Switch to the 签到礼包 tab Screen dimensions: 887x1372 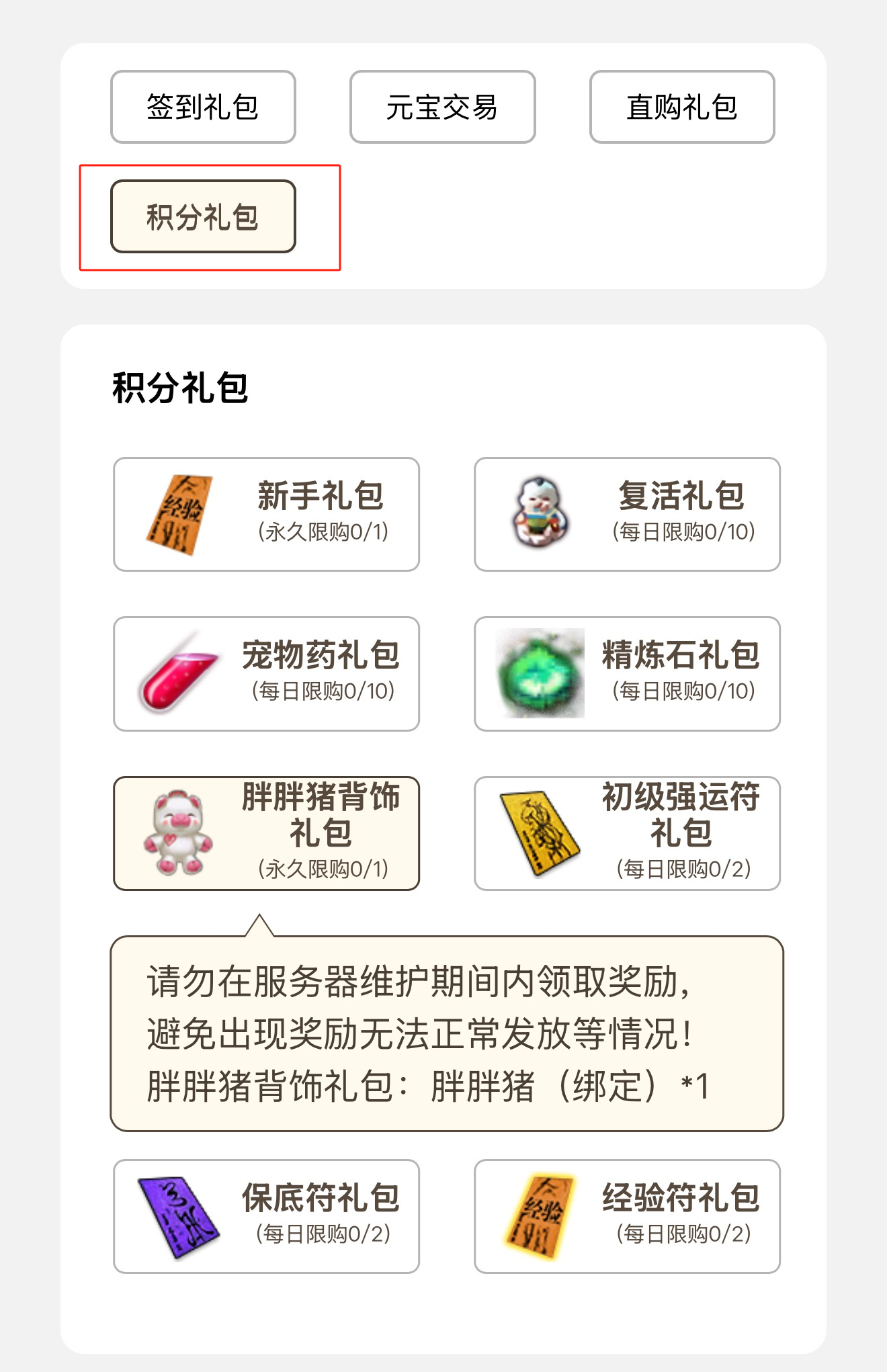(x=203, y=107)
